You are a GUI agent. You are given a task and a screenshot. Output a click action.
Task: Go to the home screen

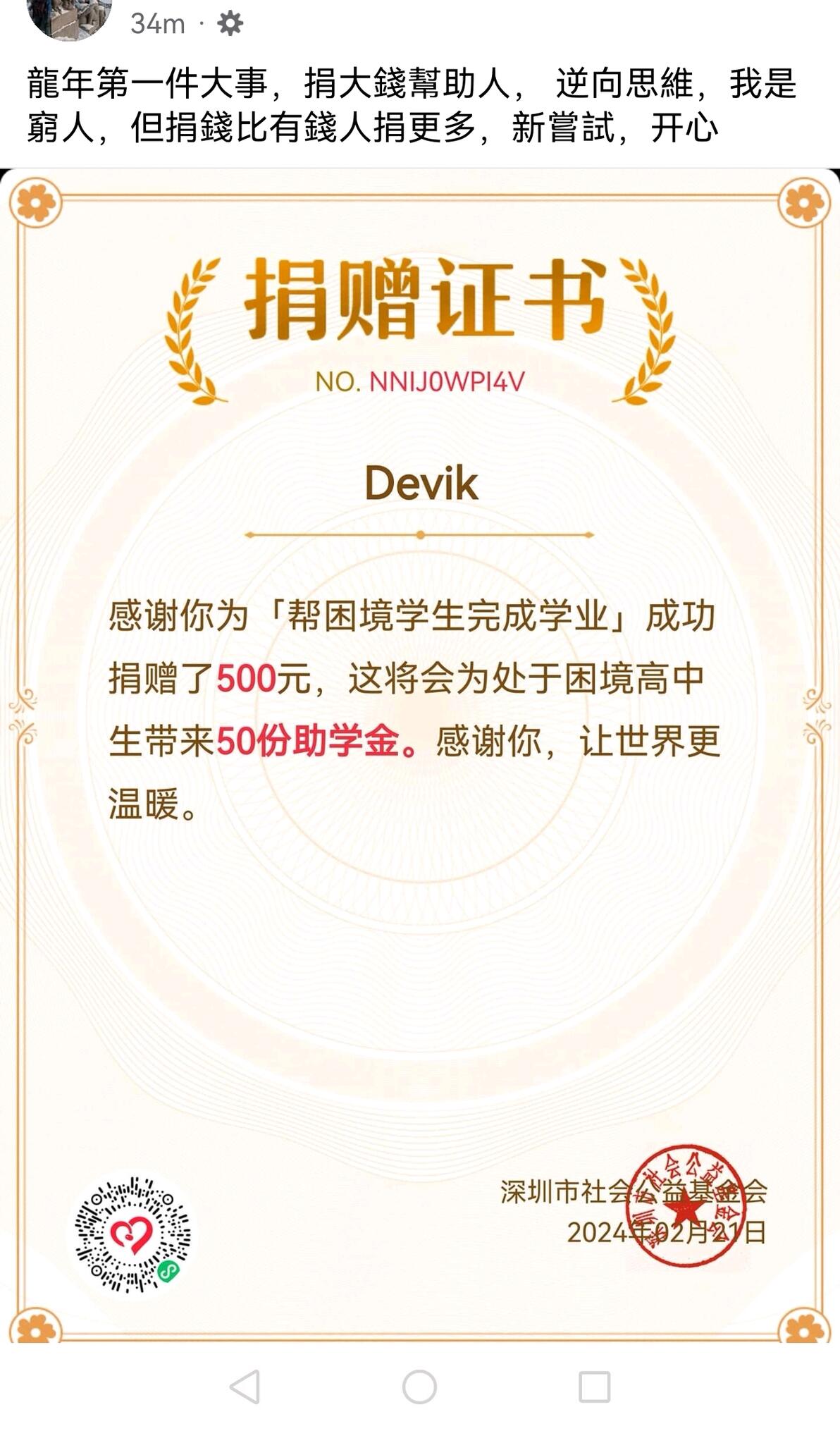tap(419, 1387)
